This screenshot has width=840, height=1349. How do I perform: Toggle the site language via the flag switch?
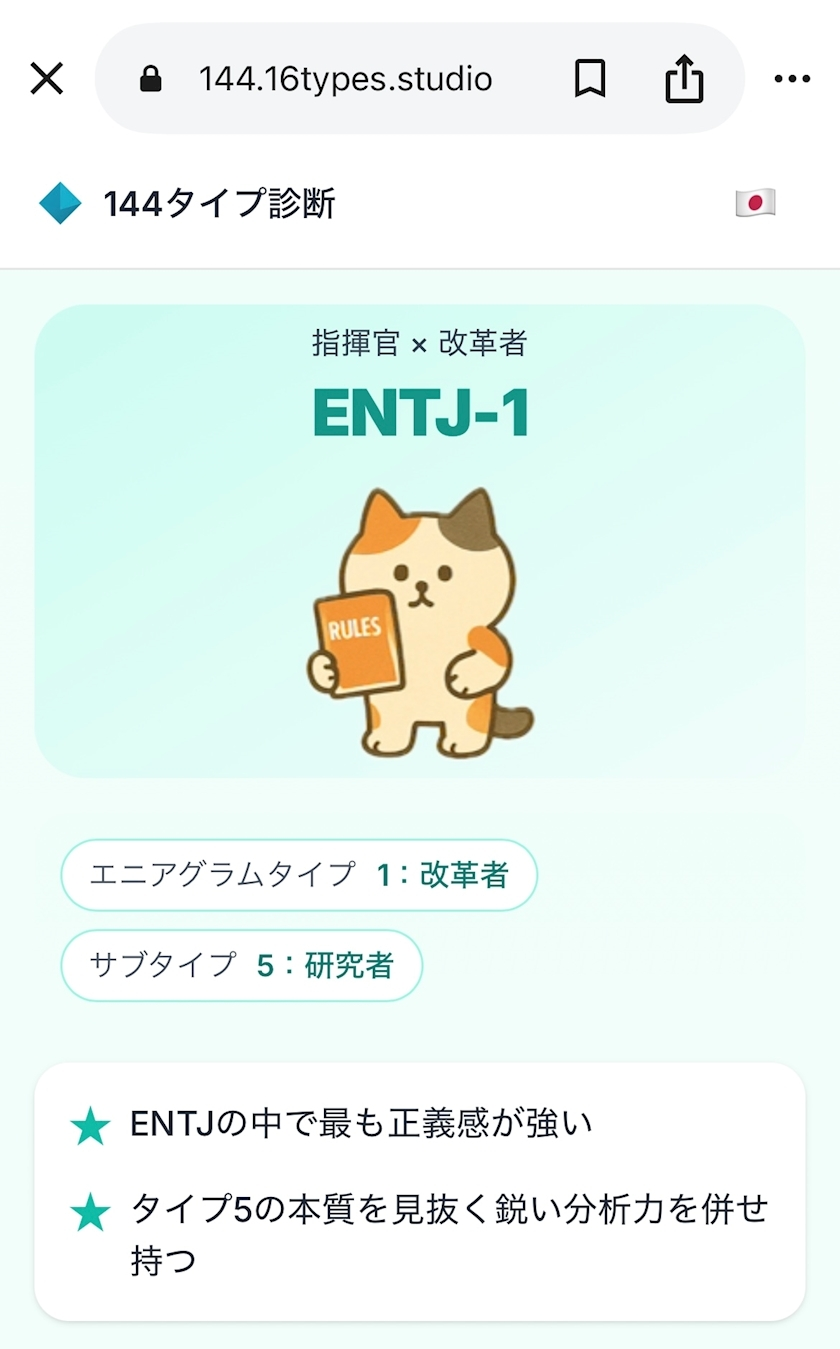point(757,202)
